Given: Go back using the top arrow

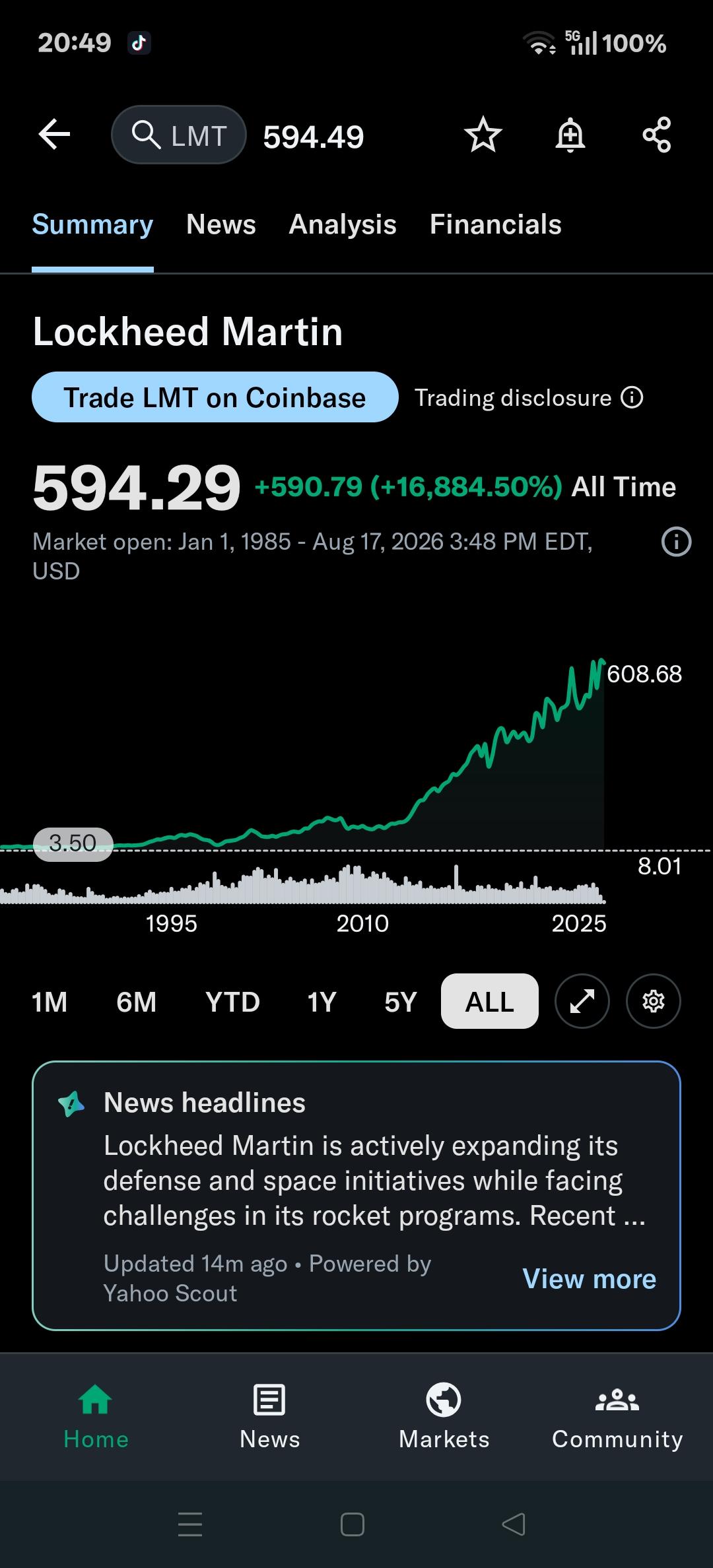Looking at the screenshot, I should click(54, 135).
